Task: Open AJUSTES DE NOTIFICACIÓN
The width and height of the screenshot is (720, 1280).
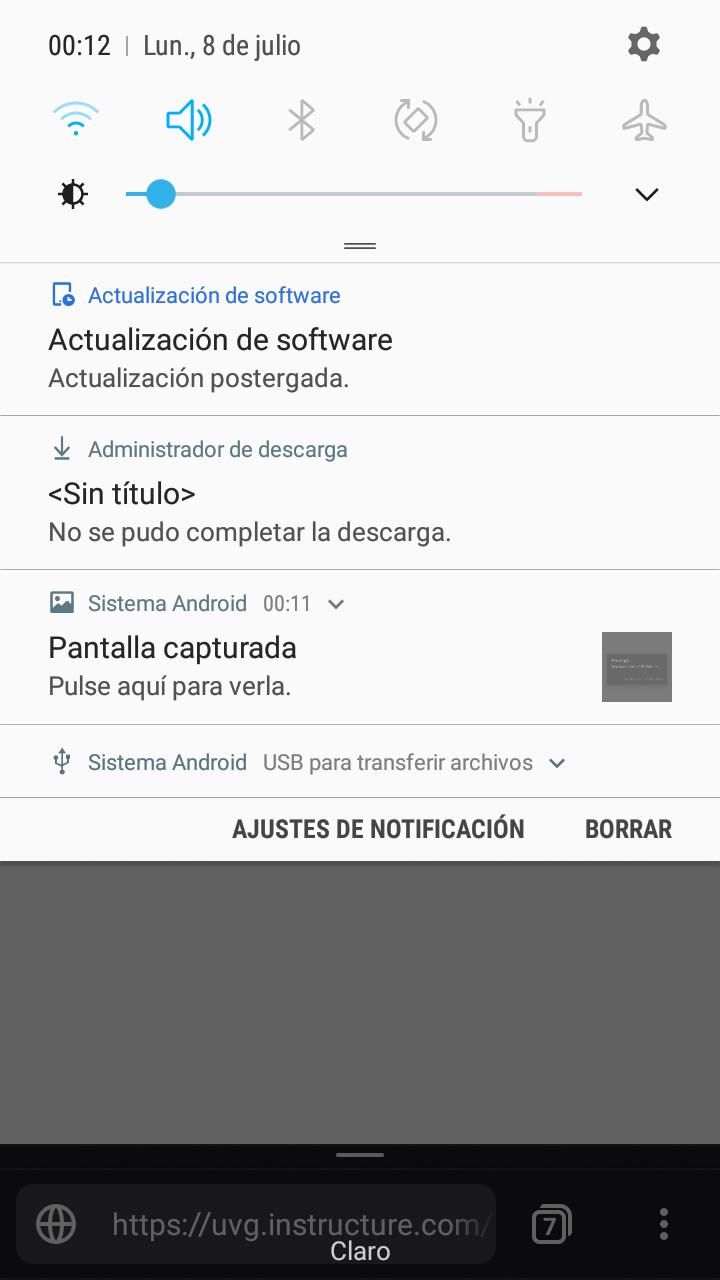Action: pos(378,829)
